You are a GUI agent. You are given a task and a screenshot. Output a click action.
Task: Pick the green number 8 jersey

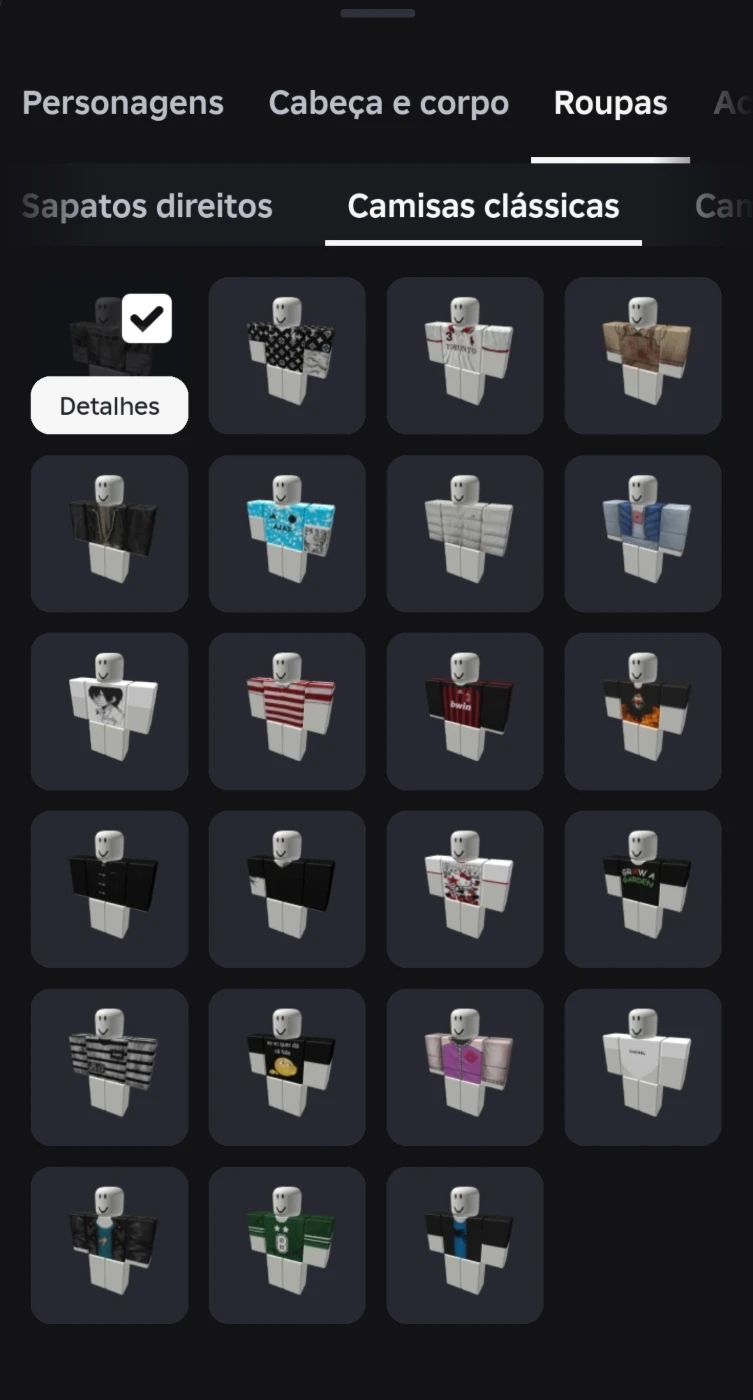click(287, 1245)
